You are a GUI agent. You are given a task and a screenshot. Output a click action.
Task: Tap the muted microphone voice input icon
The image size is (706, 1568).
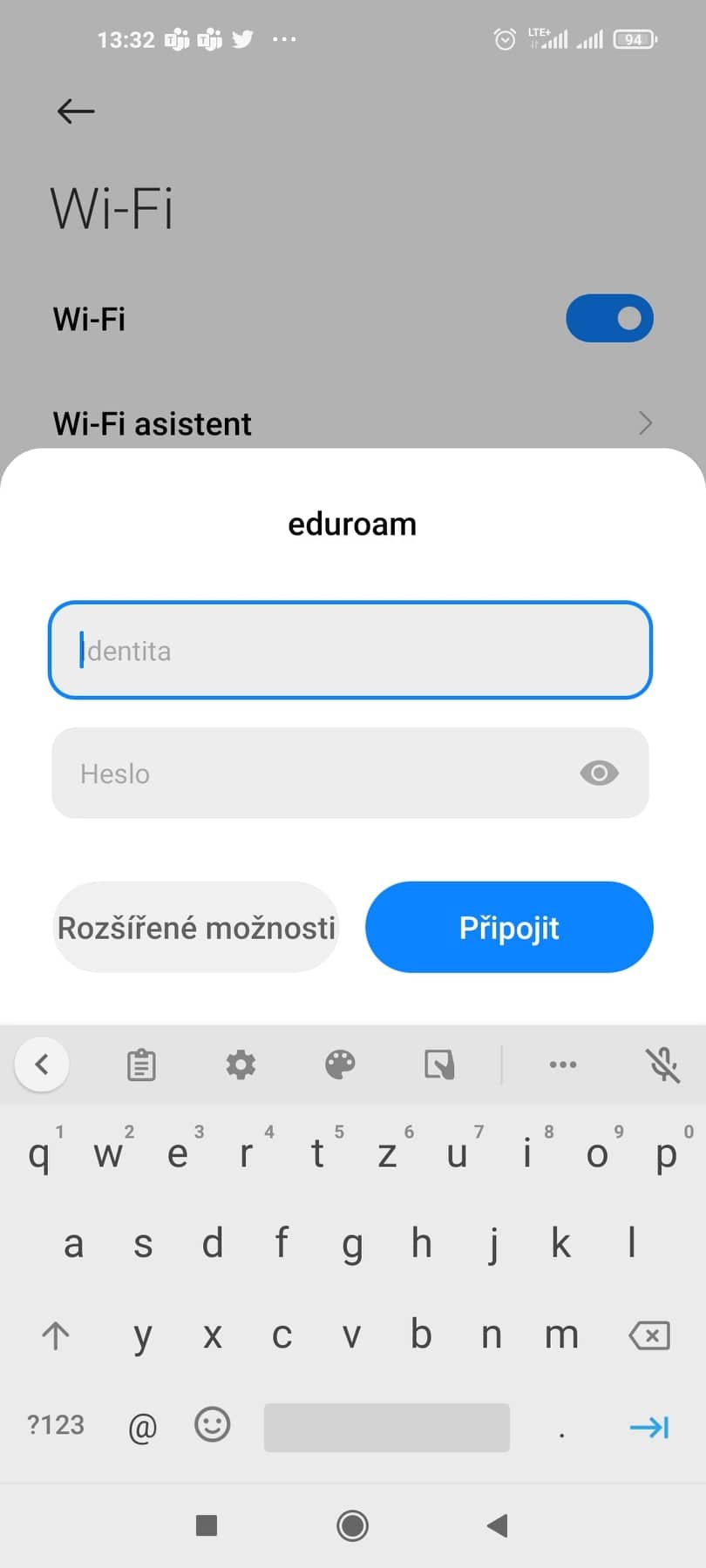coord(662,1064)
